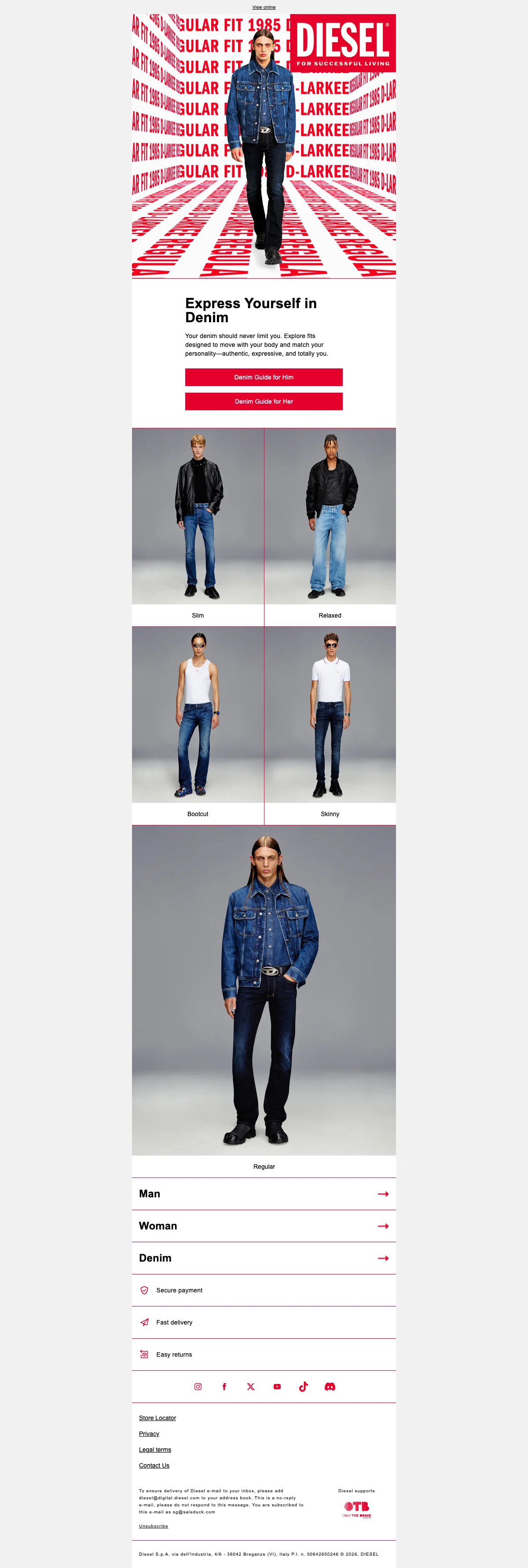Open Diesel's YouTube channel
Viewport: 528px width, 1568px height.
[x=277, y=1387]
